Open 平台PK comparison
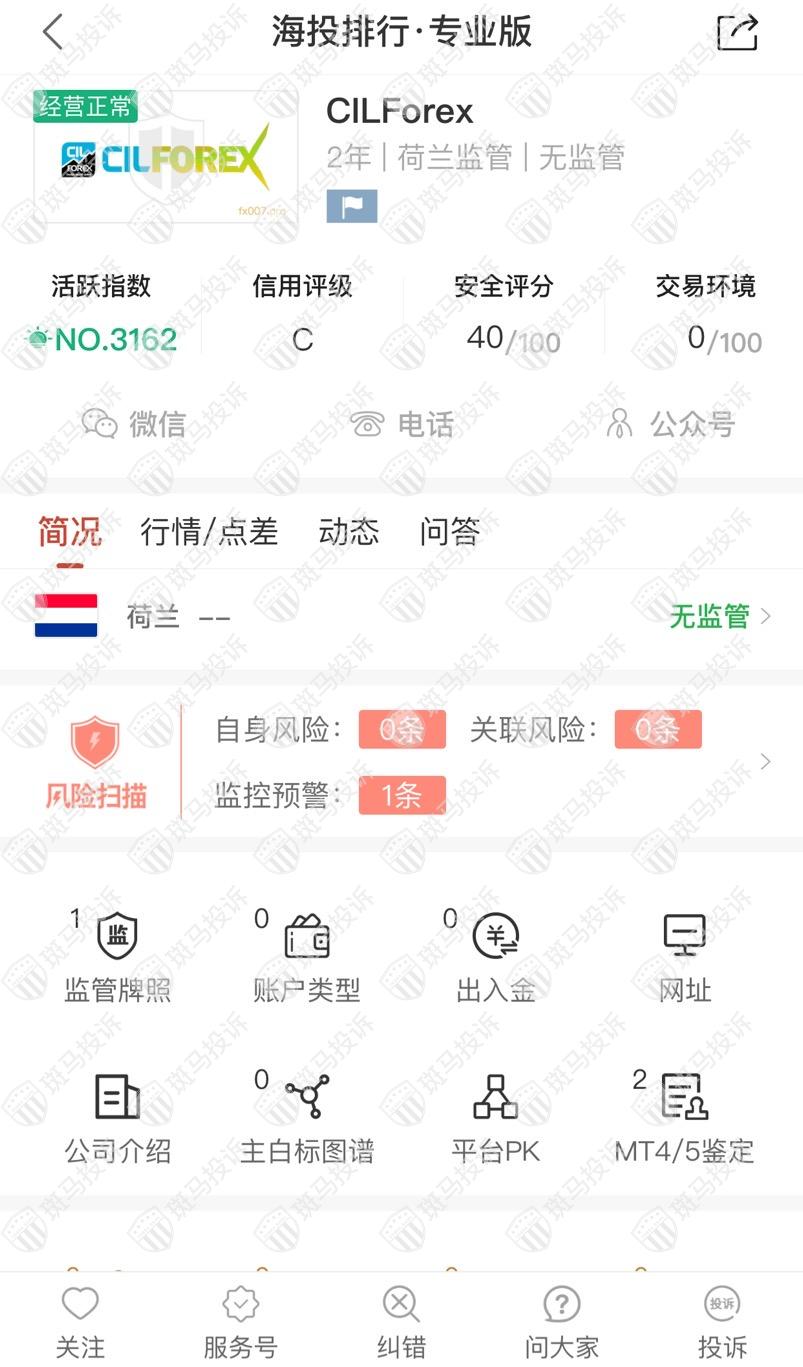 [x=496, y=1118]
